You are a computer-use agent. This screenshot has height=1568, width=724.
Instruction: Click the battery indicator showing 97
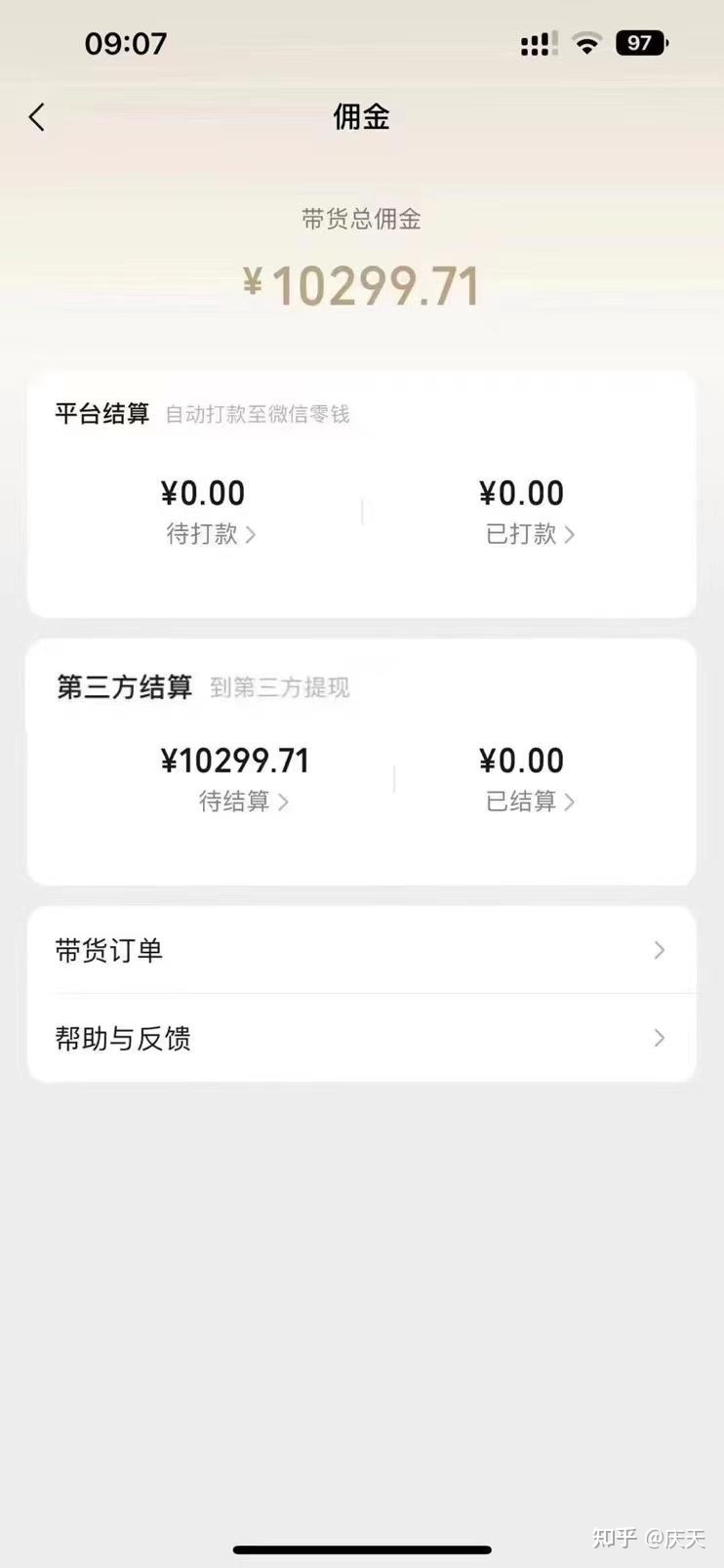(643, 43)
